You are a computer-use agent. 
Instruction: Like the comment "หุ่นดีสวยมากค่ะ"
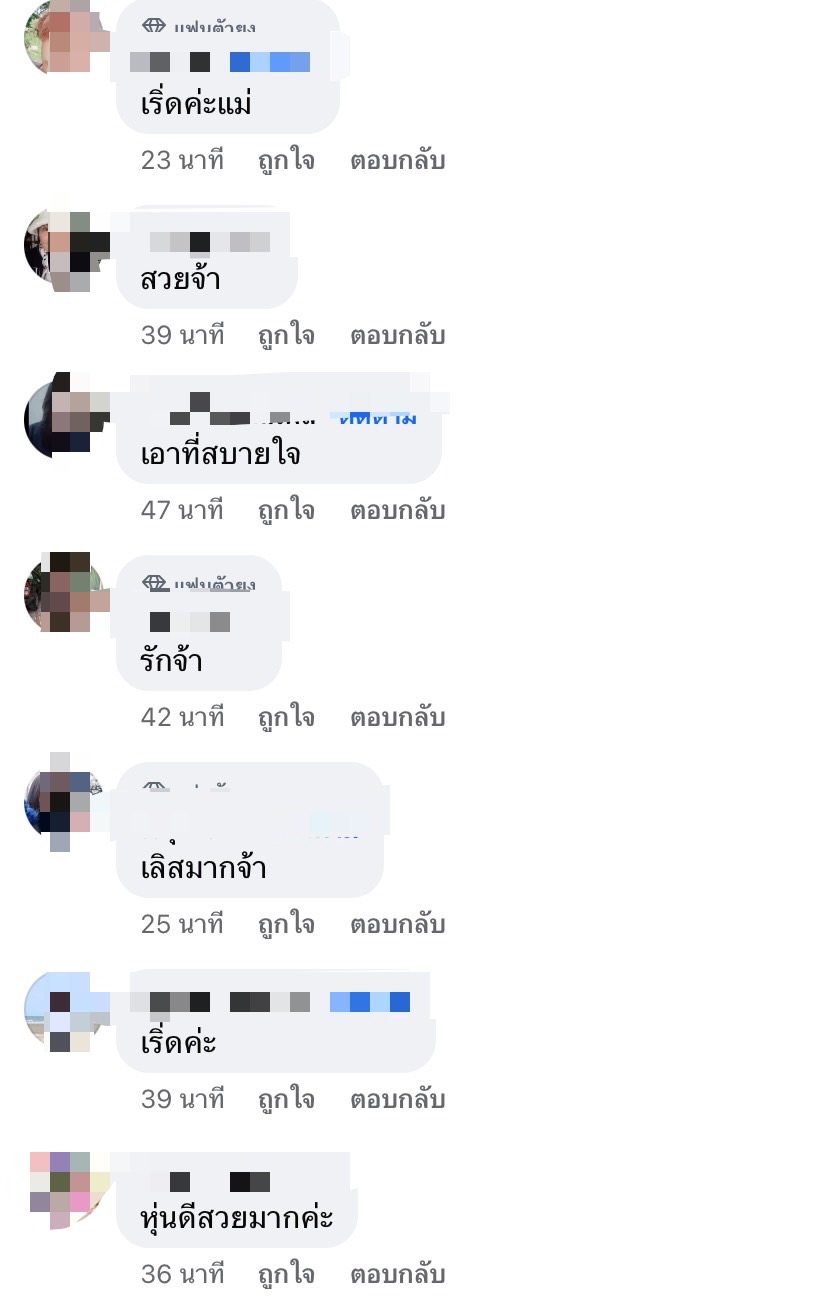click(286, 1275)
